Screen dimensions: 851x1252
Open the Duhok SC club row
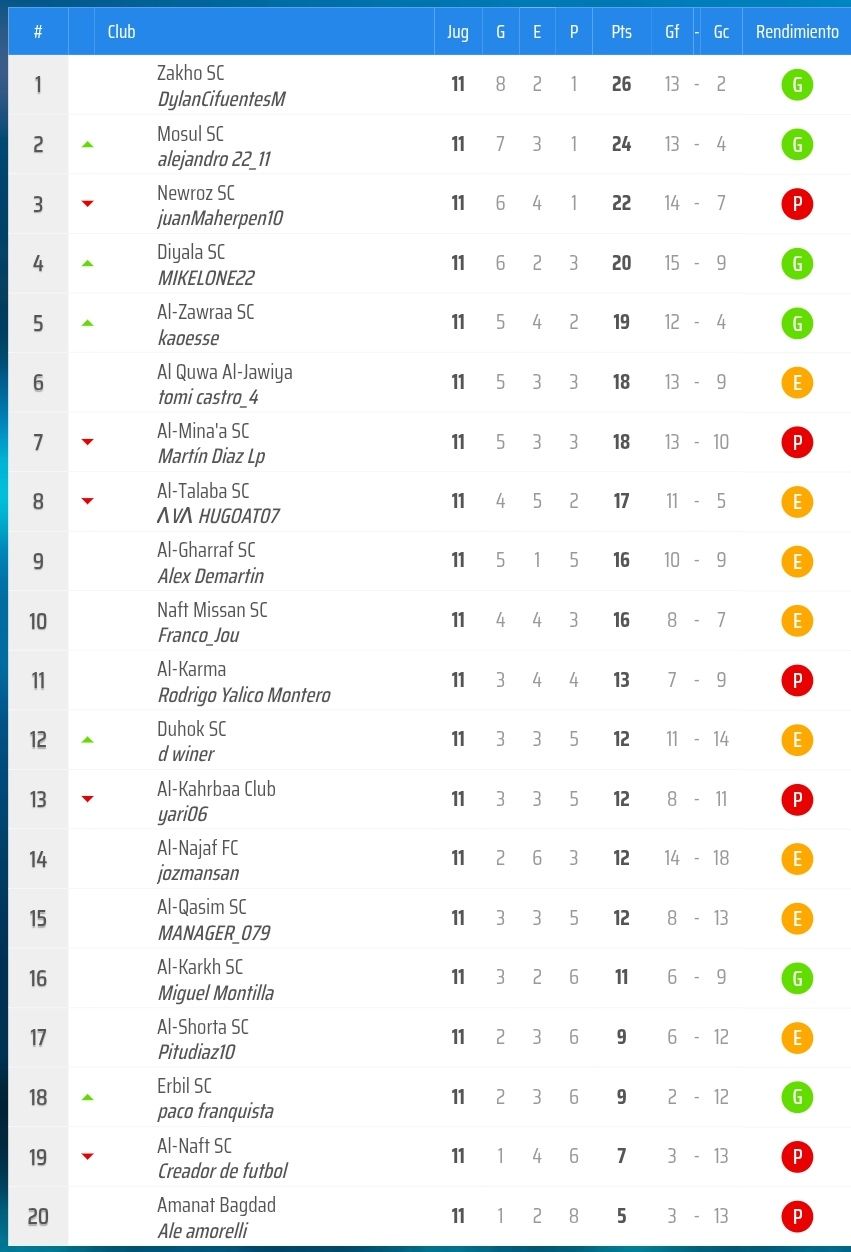tap(191, 729)
